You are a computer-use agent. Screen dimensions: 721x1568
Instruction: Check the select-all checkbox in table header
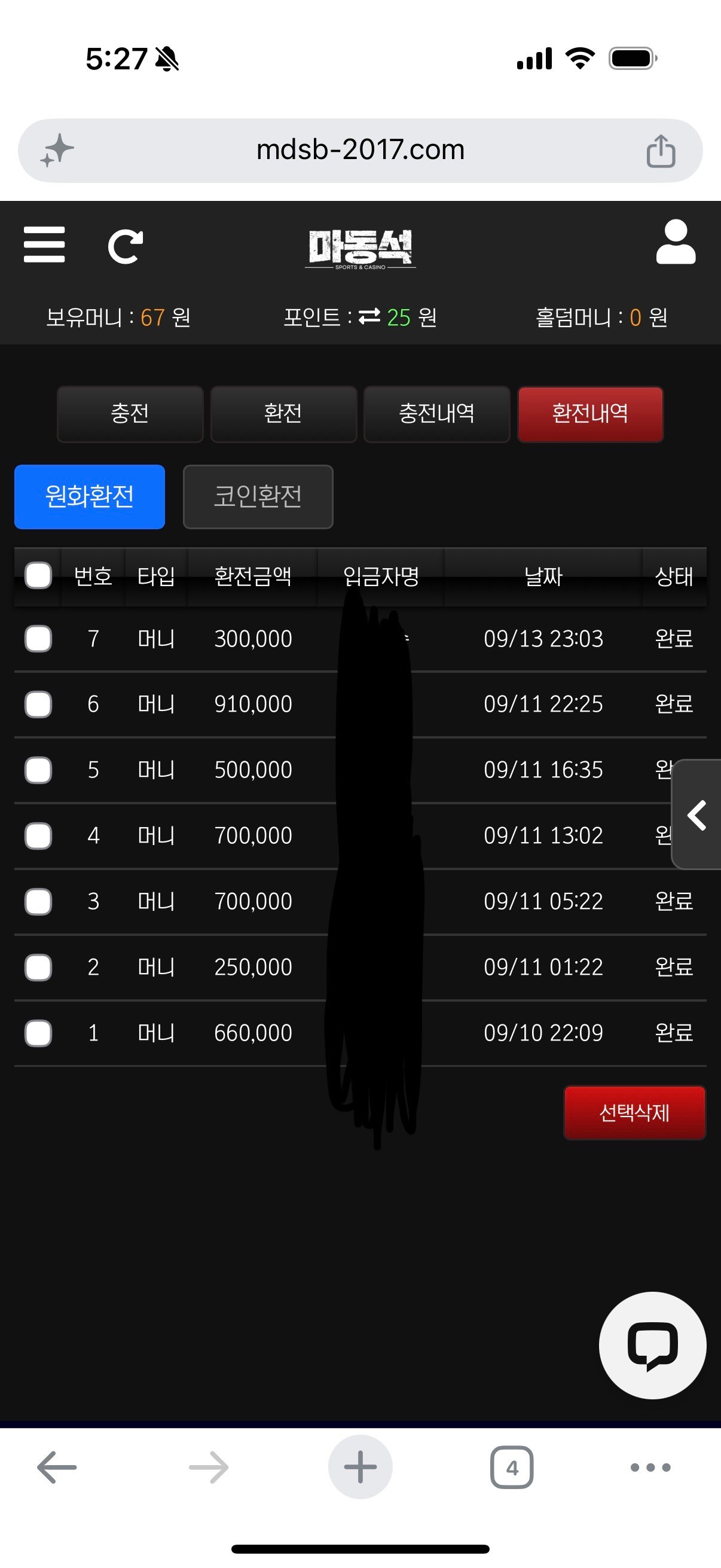pos(38,576)
